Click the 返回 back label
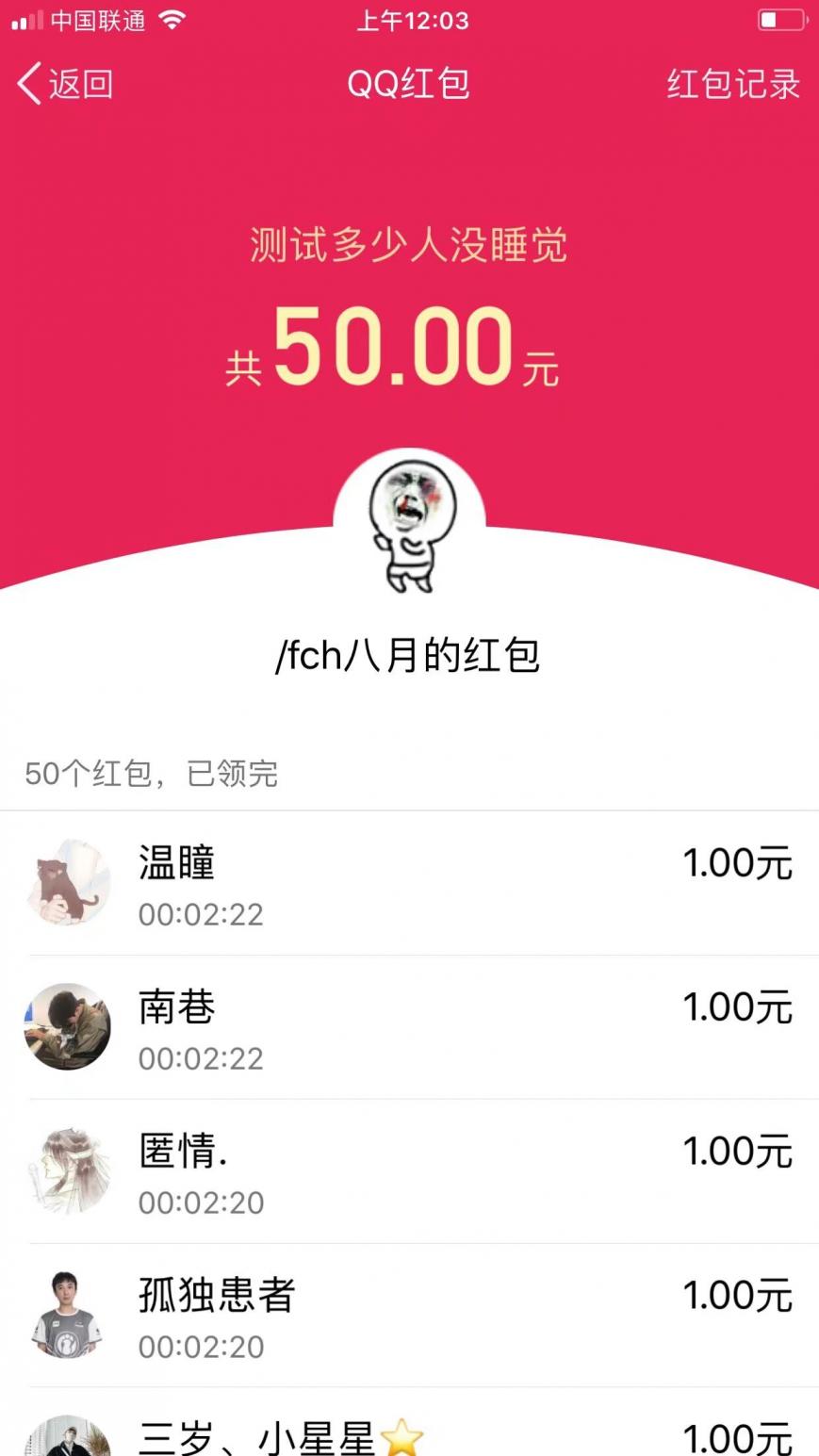 tap(80, 84)
